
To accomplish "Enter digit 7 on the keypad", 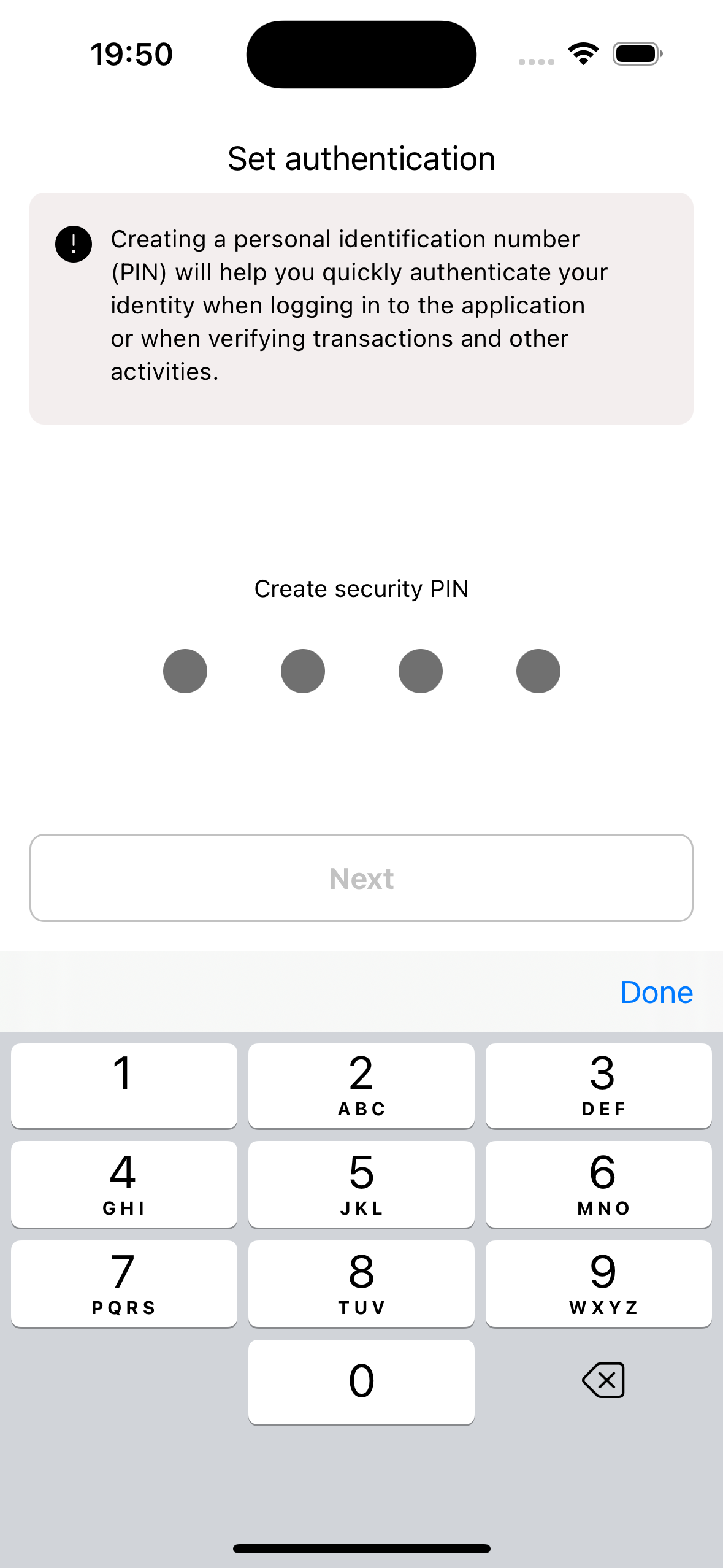I will 124,1283.
